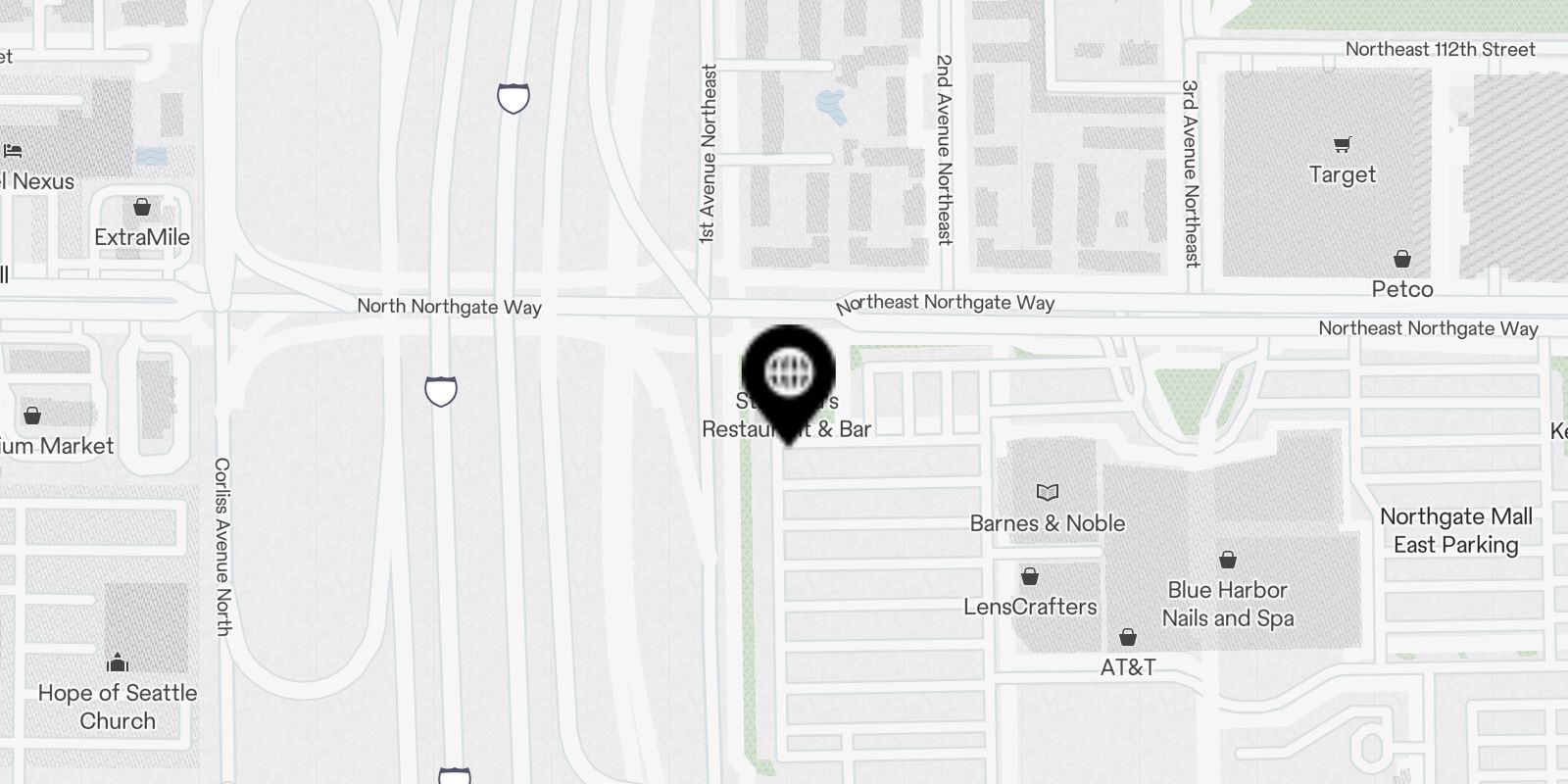Screen dimensions: 1568x784
Task: Tap the Hope of Seattle Church marker
Action: pos(118,662)
